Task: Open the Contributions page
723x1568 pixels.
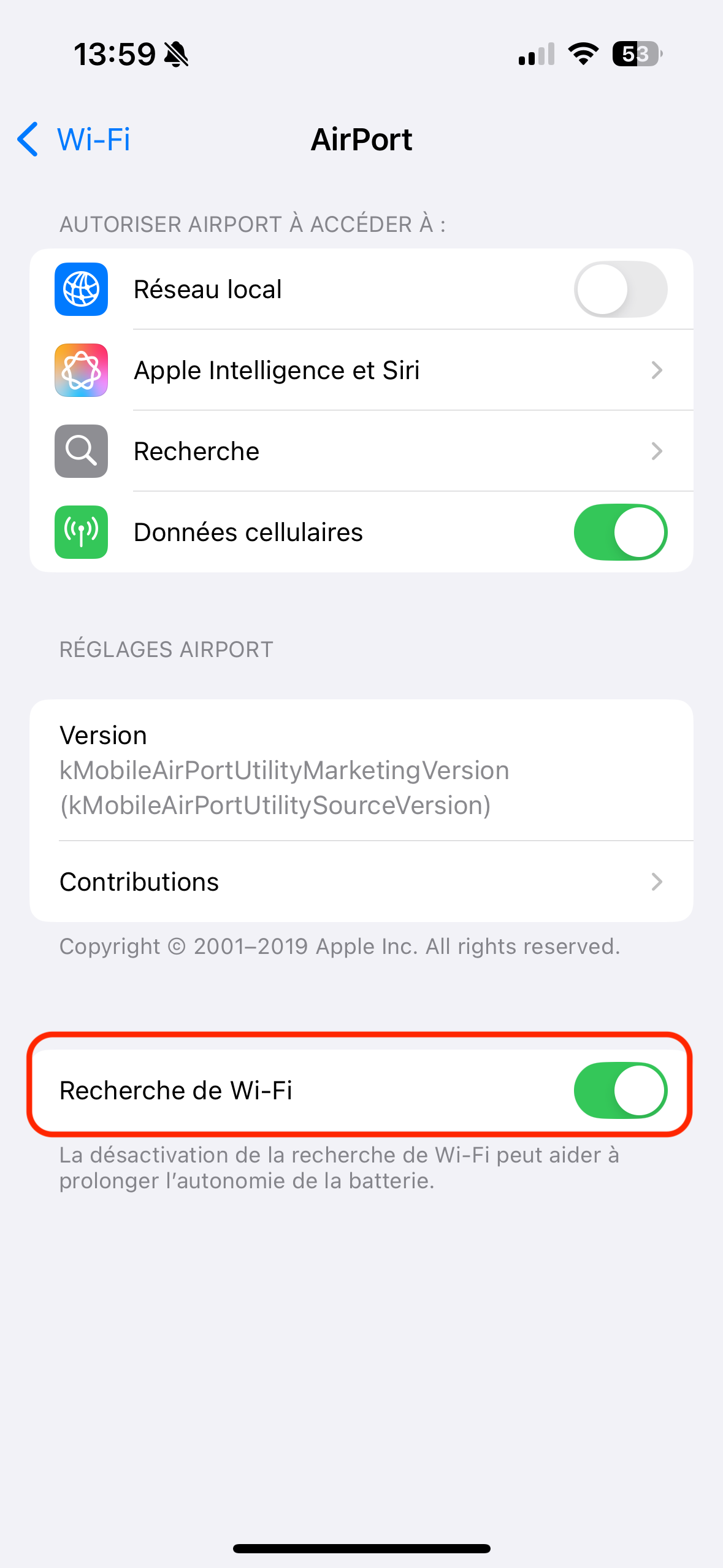Action: 361,882
